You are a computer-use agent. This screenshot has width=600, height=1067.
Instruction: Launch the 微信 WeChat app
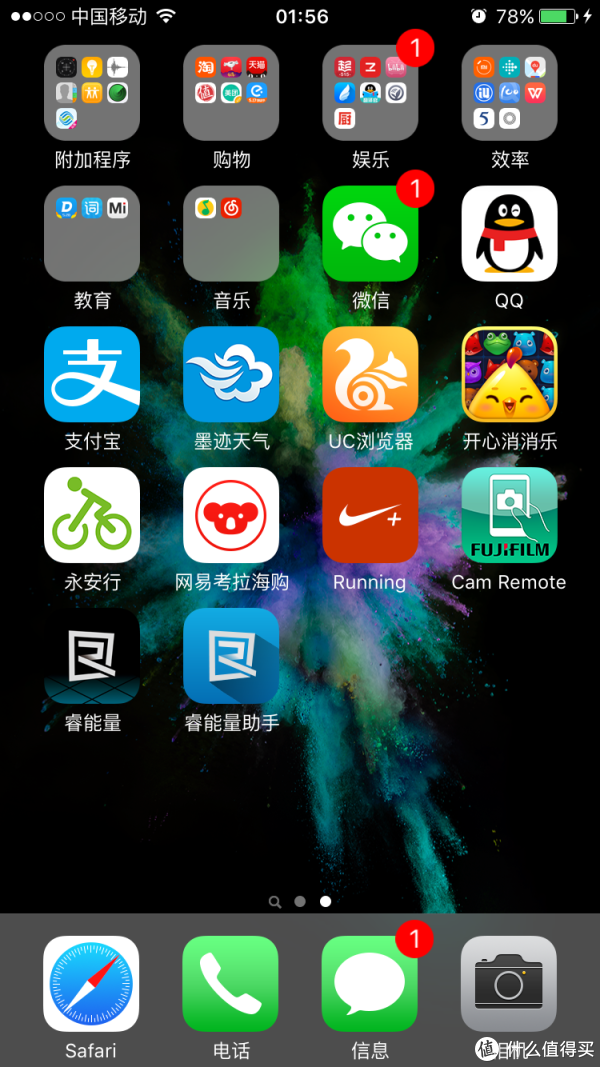(370, 233)
